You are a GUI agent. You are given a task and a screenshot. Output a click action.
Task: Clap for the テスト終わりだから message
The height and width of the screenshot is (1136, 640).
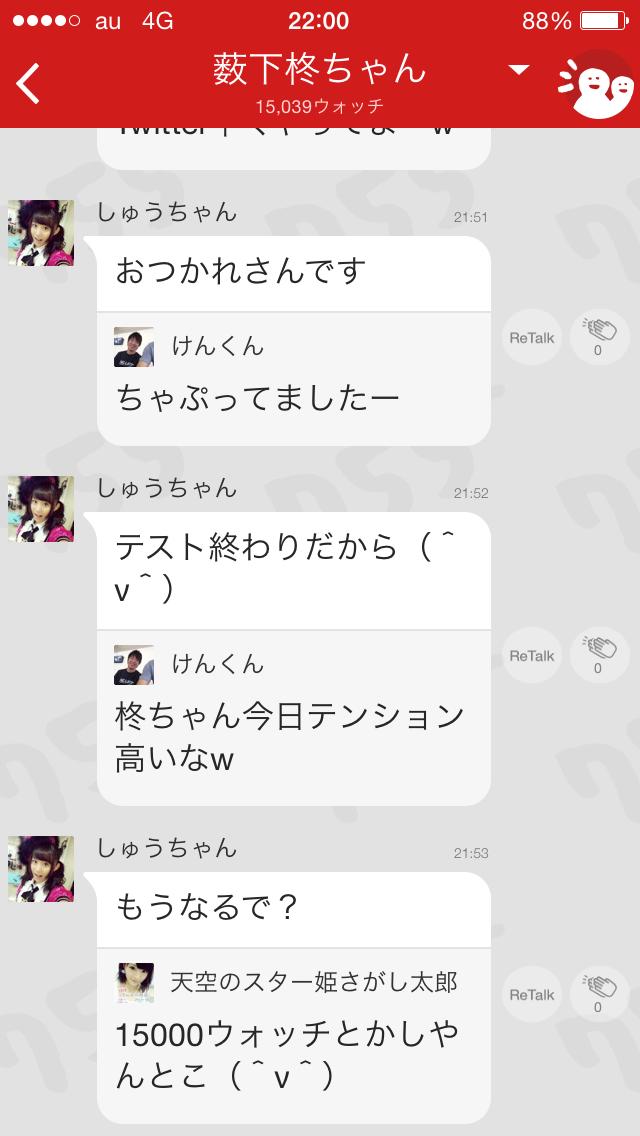(x=599, y=656)
